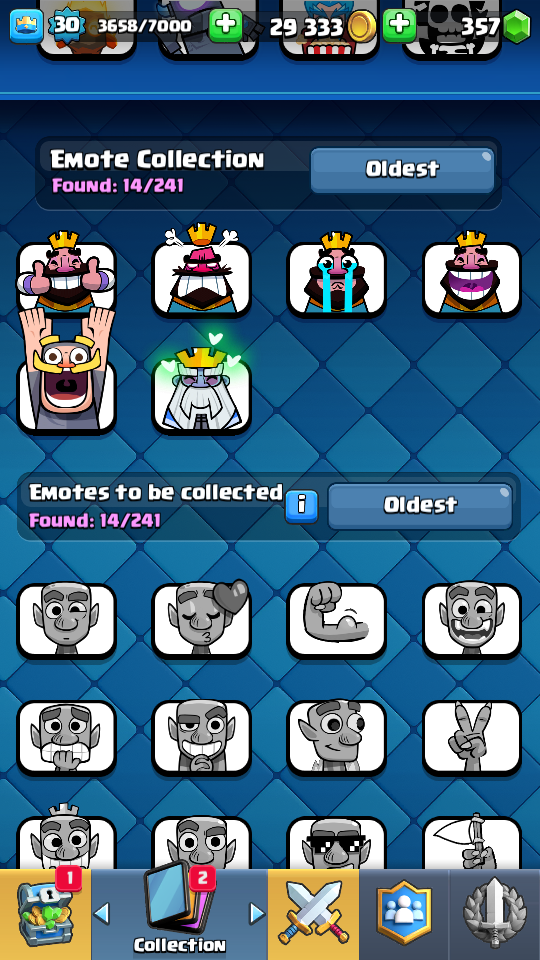View the locked flexing arm emote
The height and width of the screenshot is (960, 540).
[x=337, y=620]
